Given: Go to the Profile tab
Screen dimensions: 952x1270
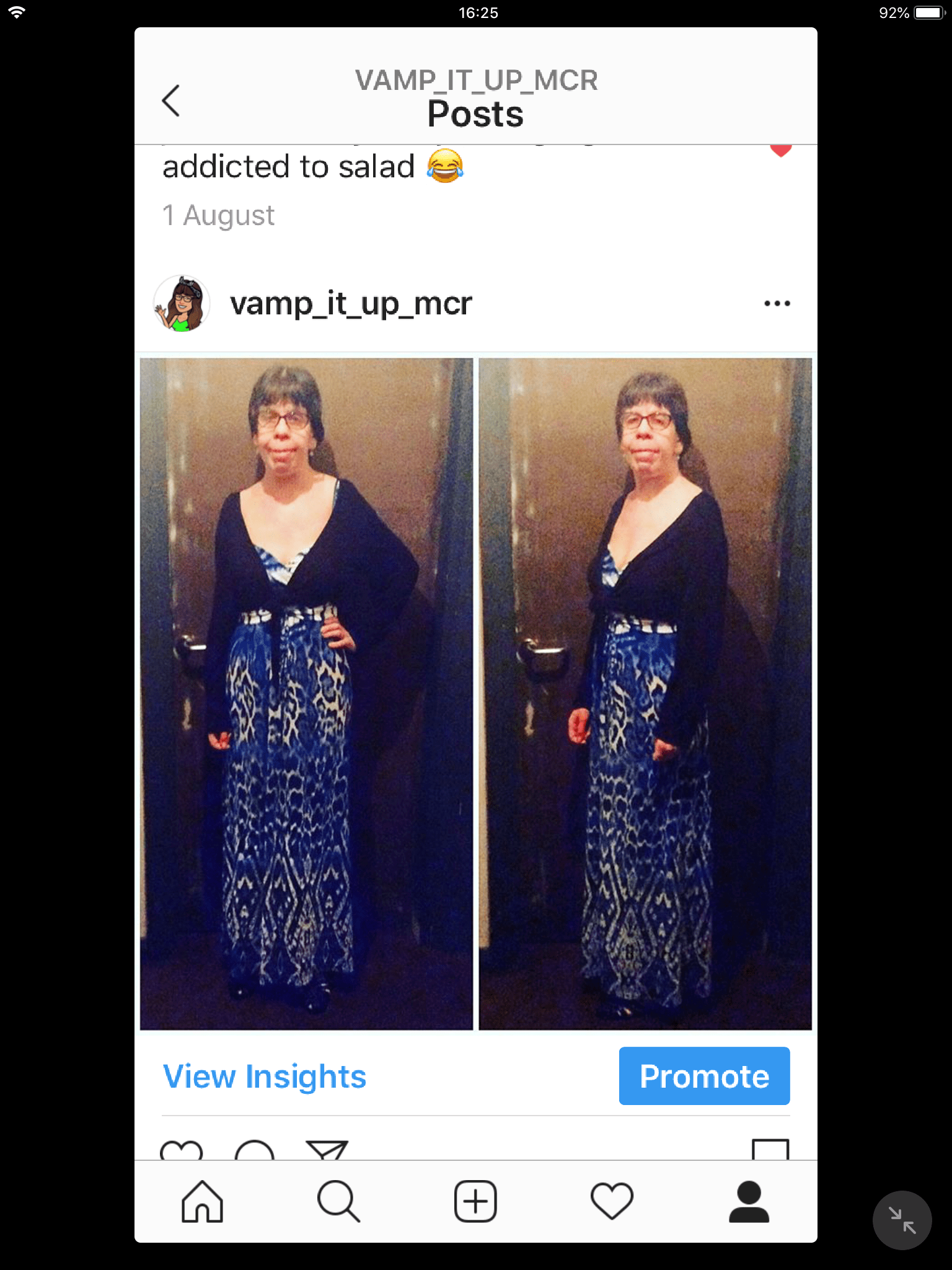Looking at the screenshot, I should 749,1201.
